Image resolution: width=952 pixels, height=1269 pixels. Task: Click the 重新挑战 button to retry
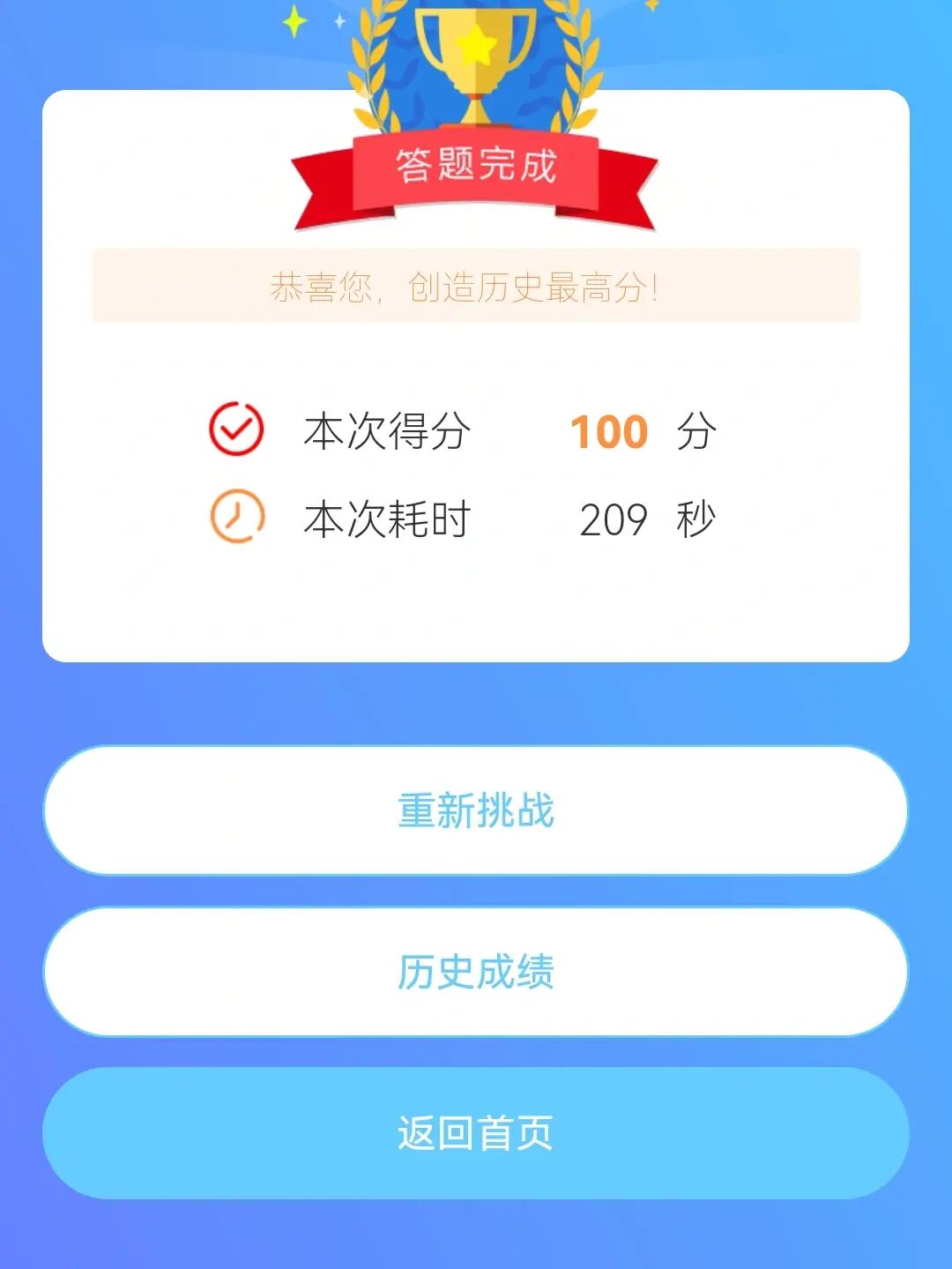tap(476, 812)
